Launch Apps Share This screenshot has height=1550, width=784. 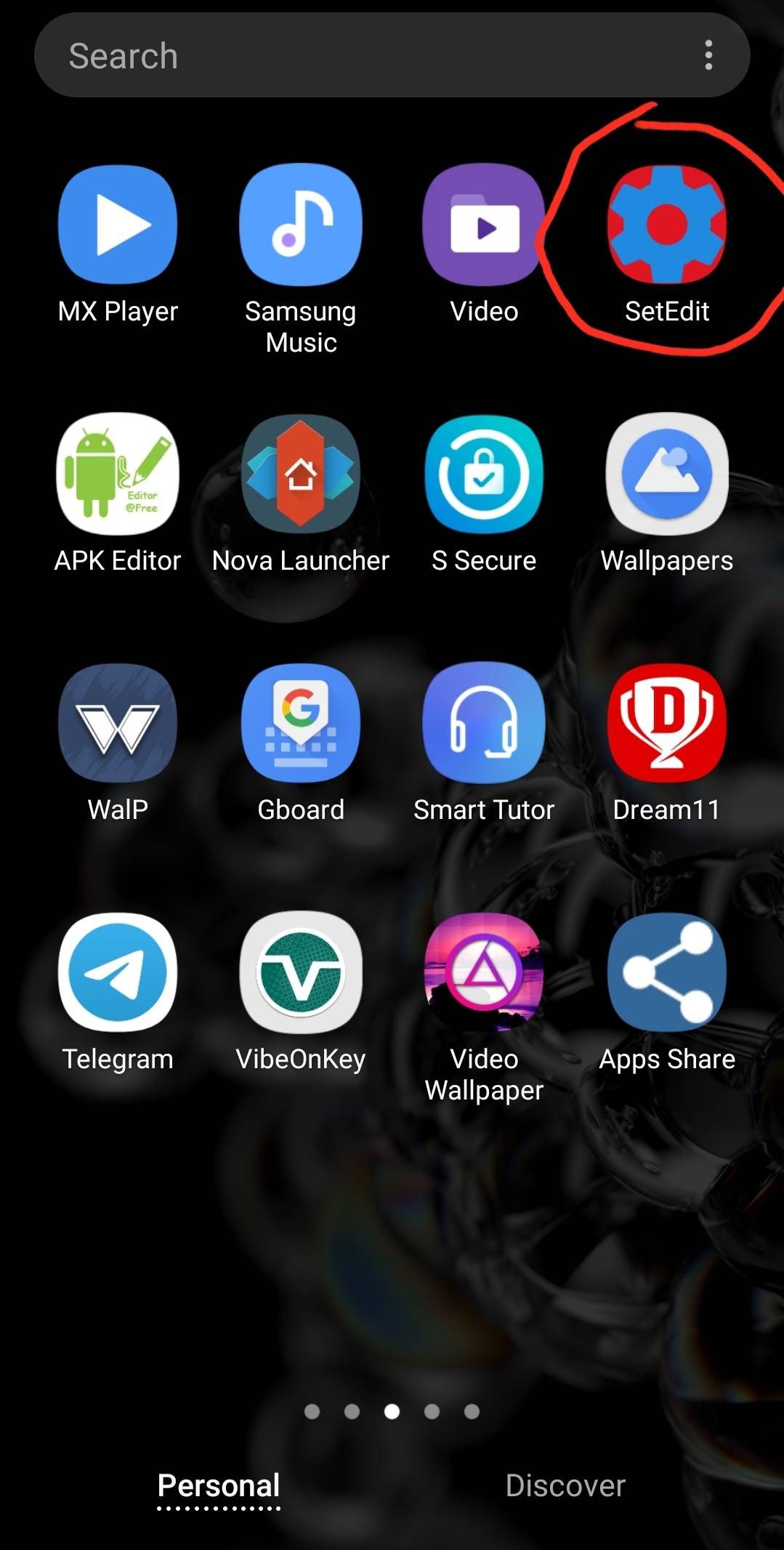(x=667, y=972)
